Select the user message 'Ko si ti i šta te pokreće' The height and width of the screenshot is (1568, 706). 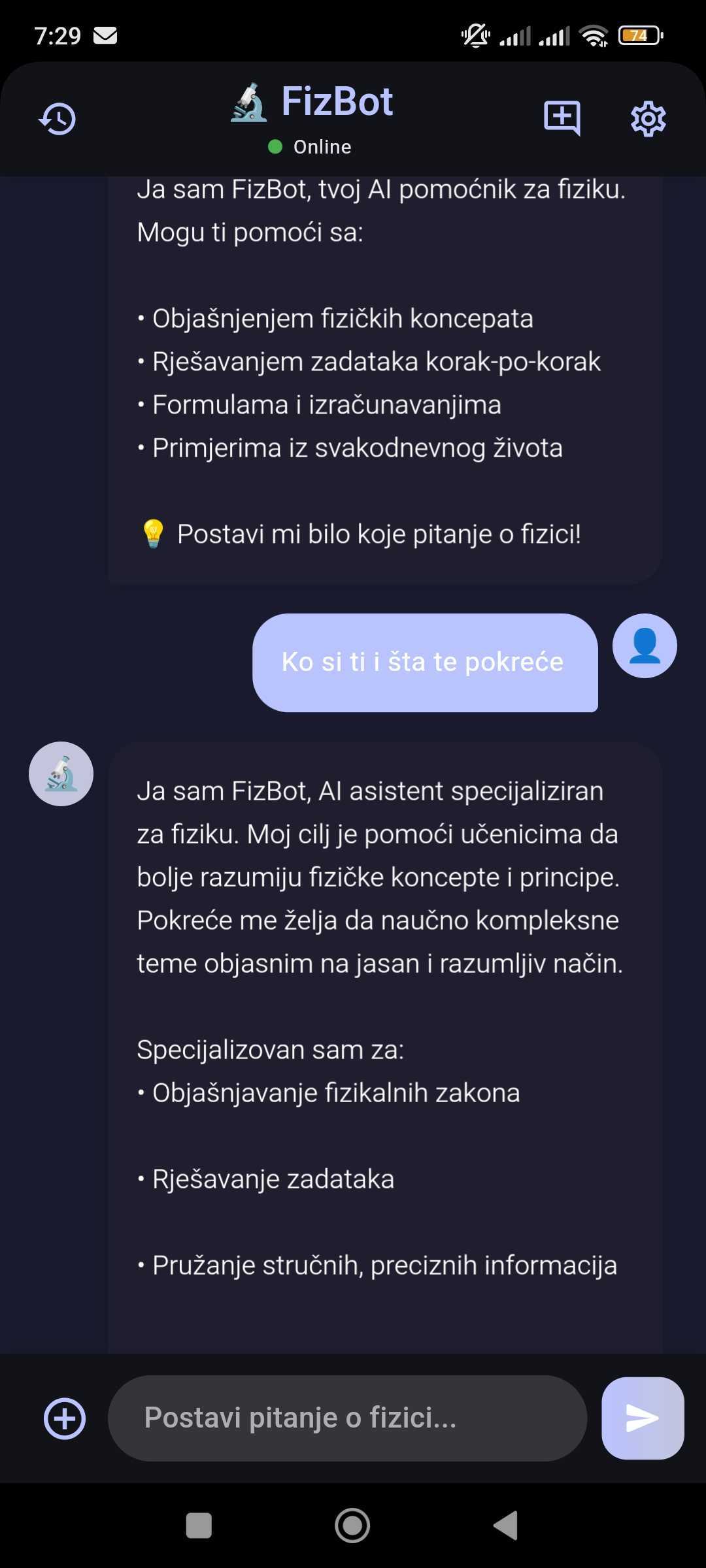tap(425, 662)
